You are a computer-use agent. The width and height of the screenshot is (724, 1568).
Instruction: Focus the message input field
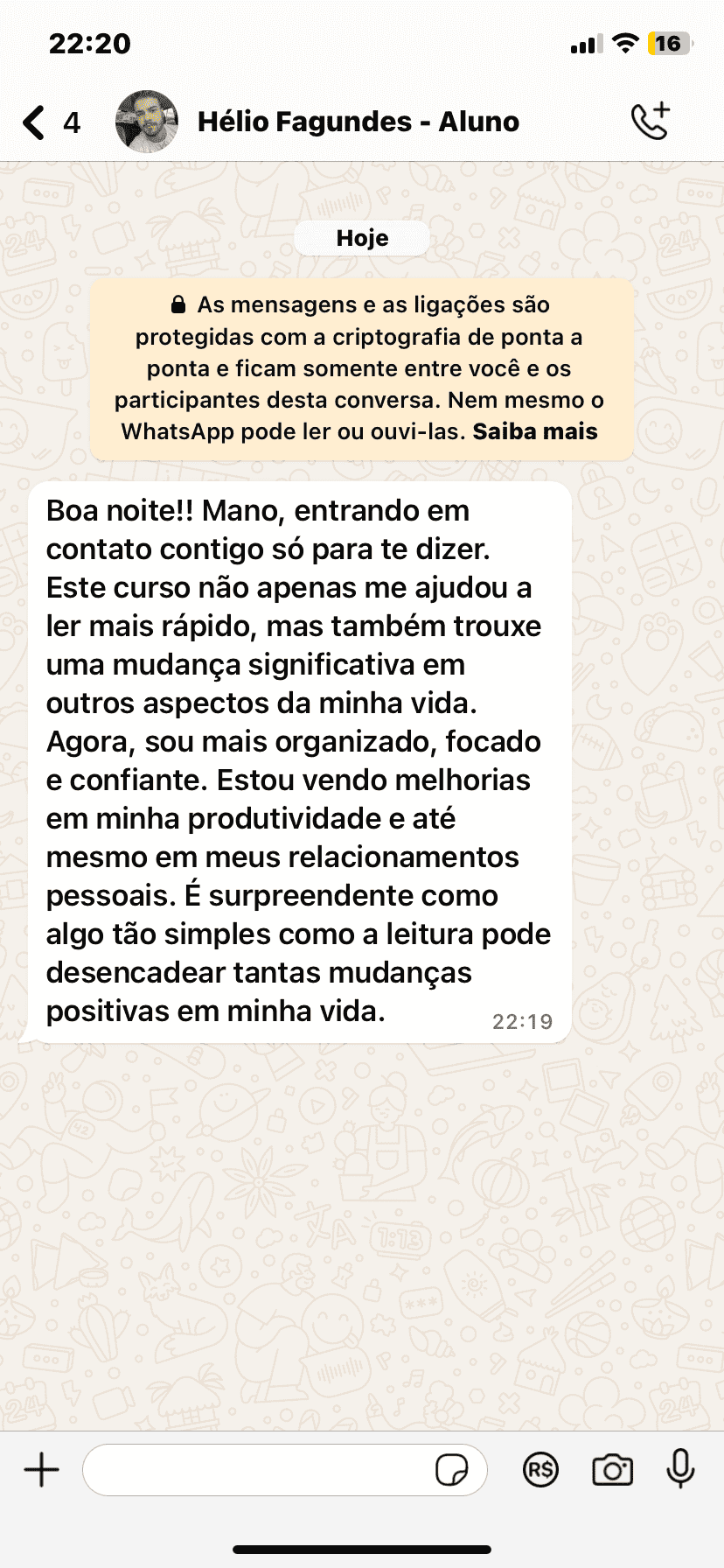258,1470
